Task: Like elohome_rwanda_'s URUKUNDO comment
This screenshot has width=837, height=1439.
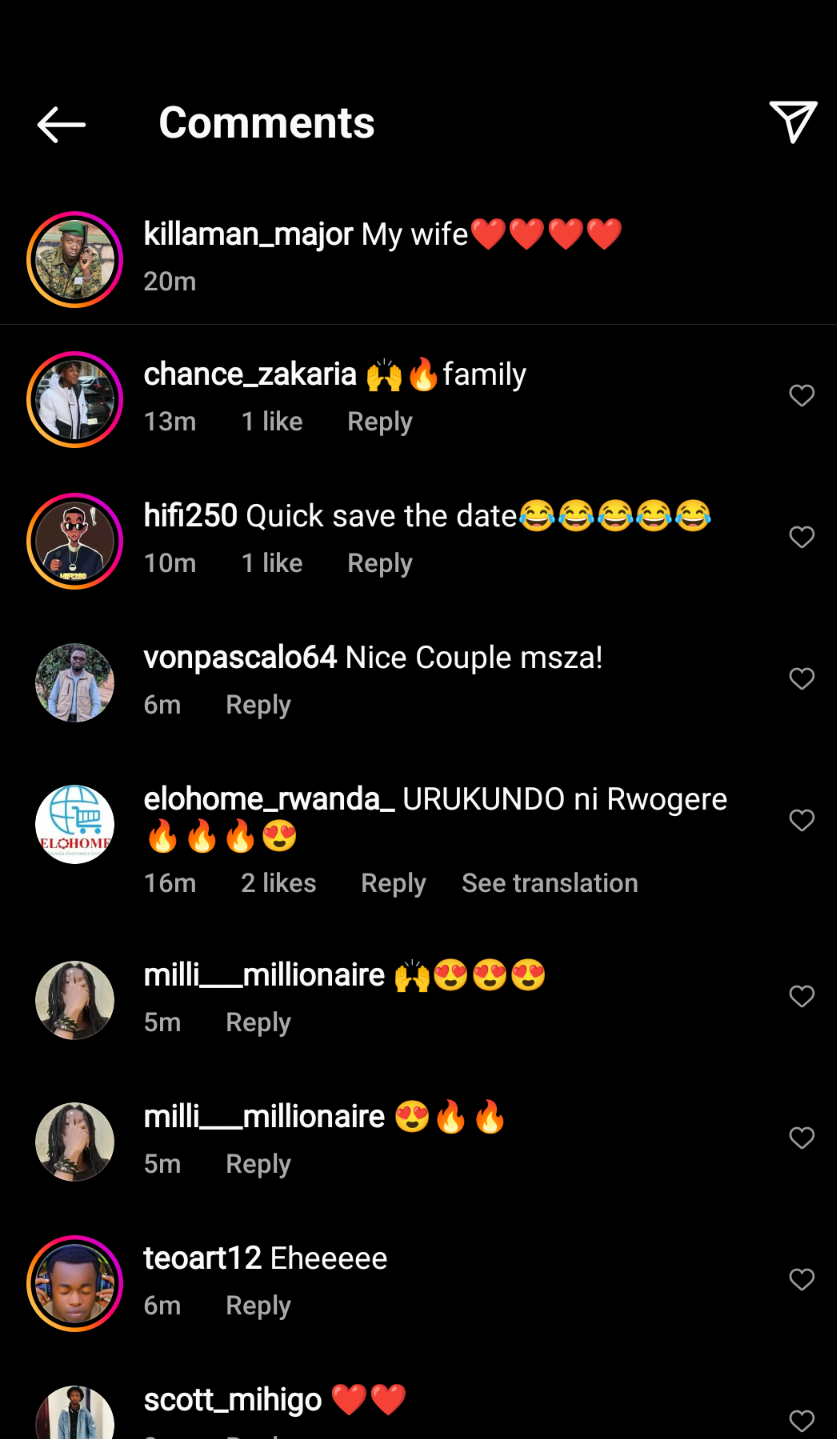Action: coord(801,821)
